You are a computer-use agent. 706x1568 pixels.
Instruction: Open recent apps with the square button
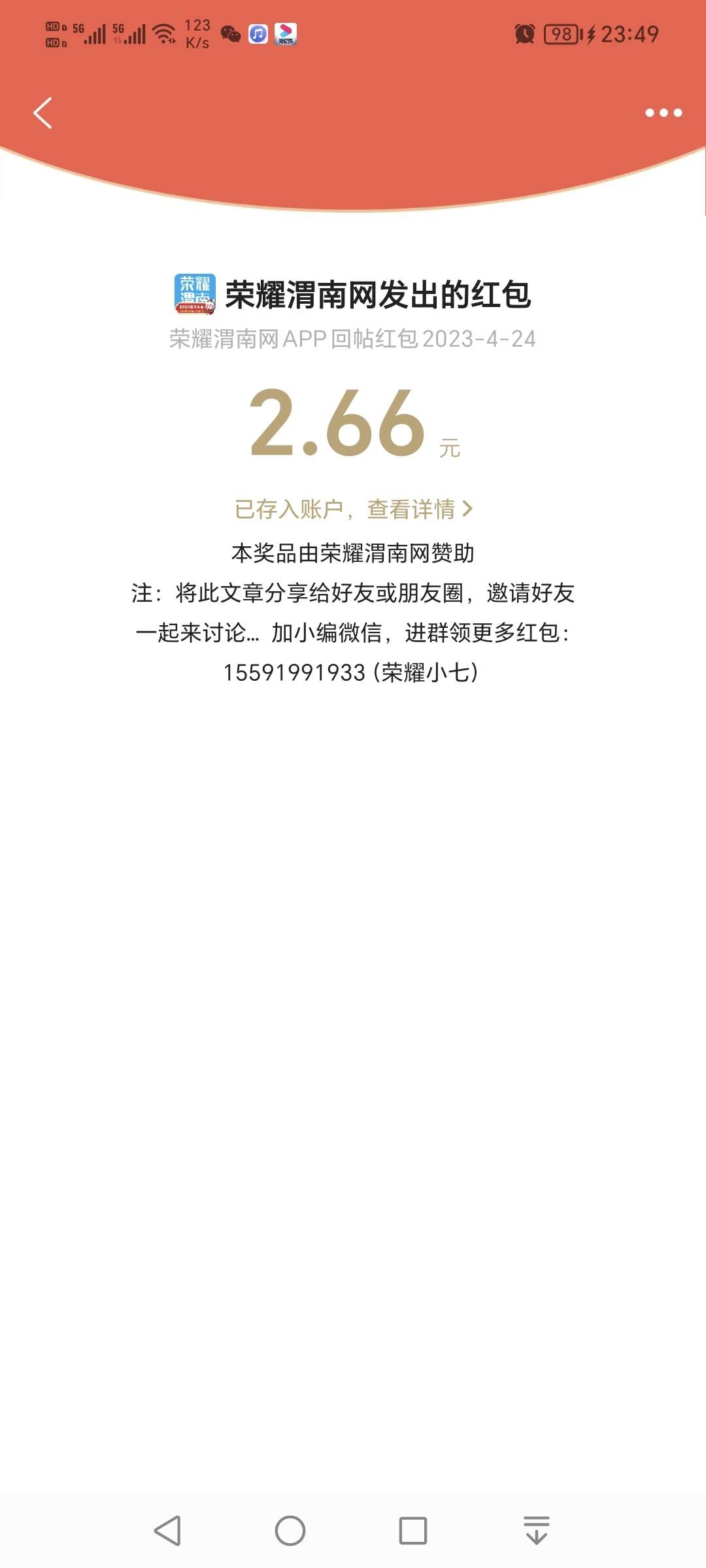pos(413,1531)
